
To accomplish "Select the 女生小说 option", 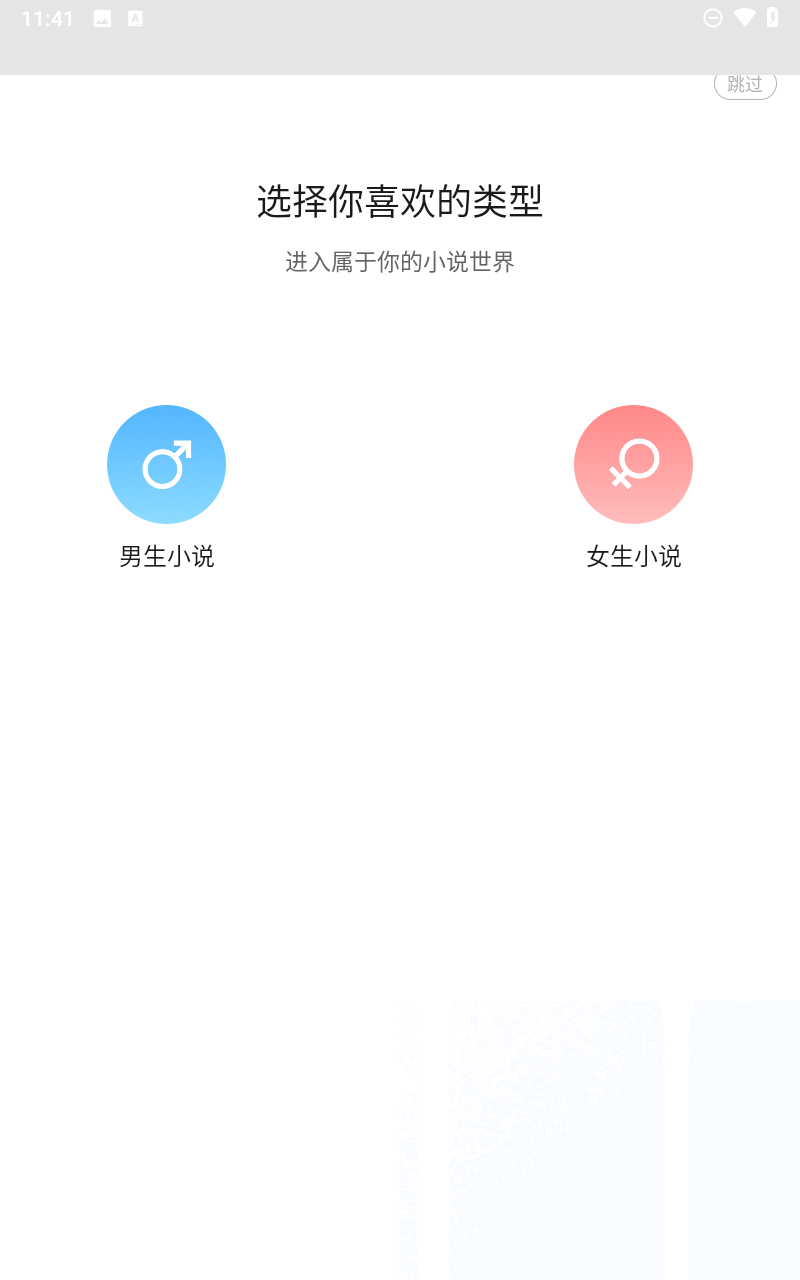I will tap(633, 464).
